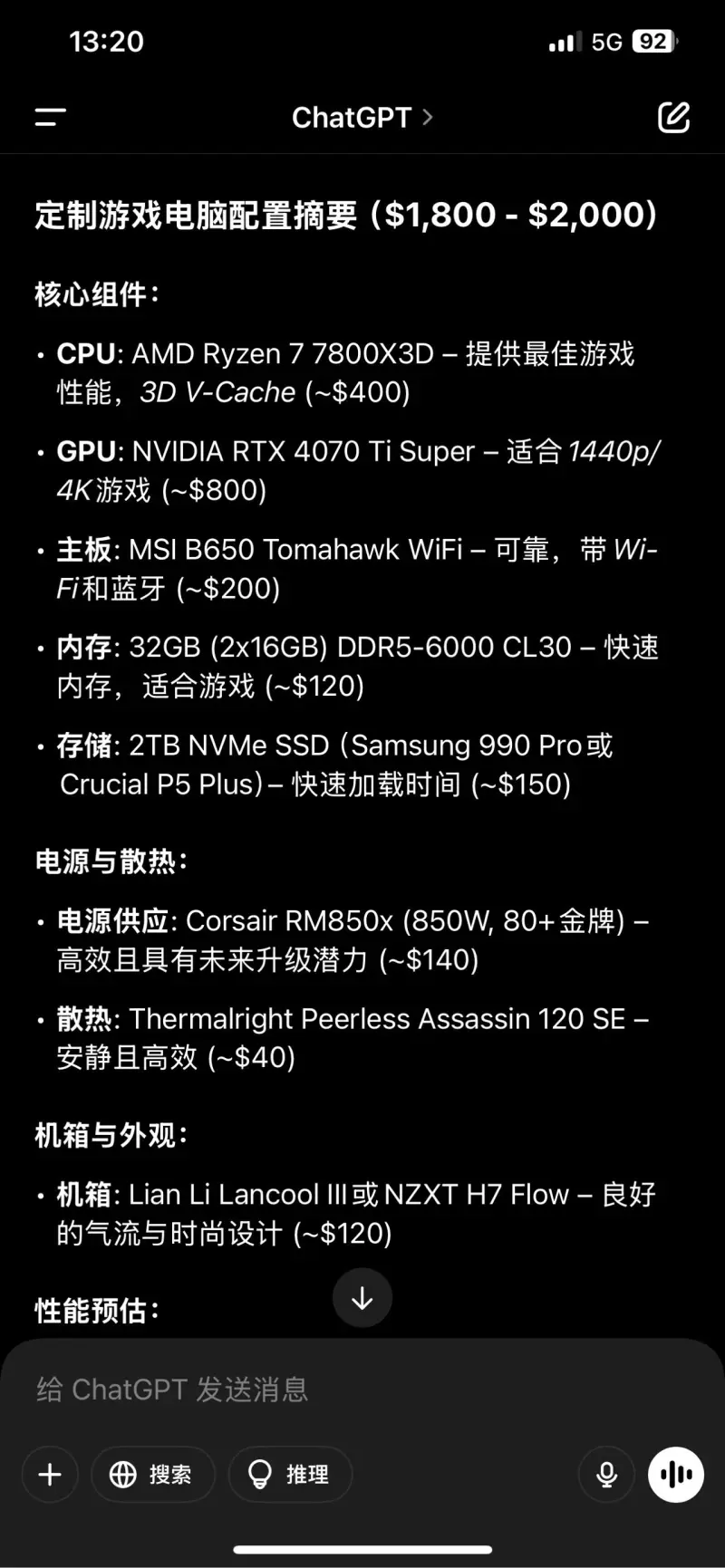
Task: Open the plus attachment button
Action: [x=50, y=1475]
